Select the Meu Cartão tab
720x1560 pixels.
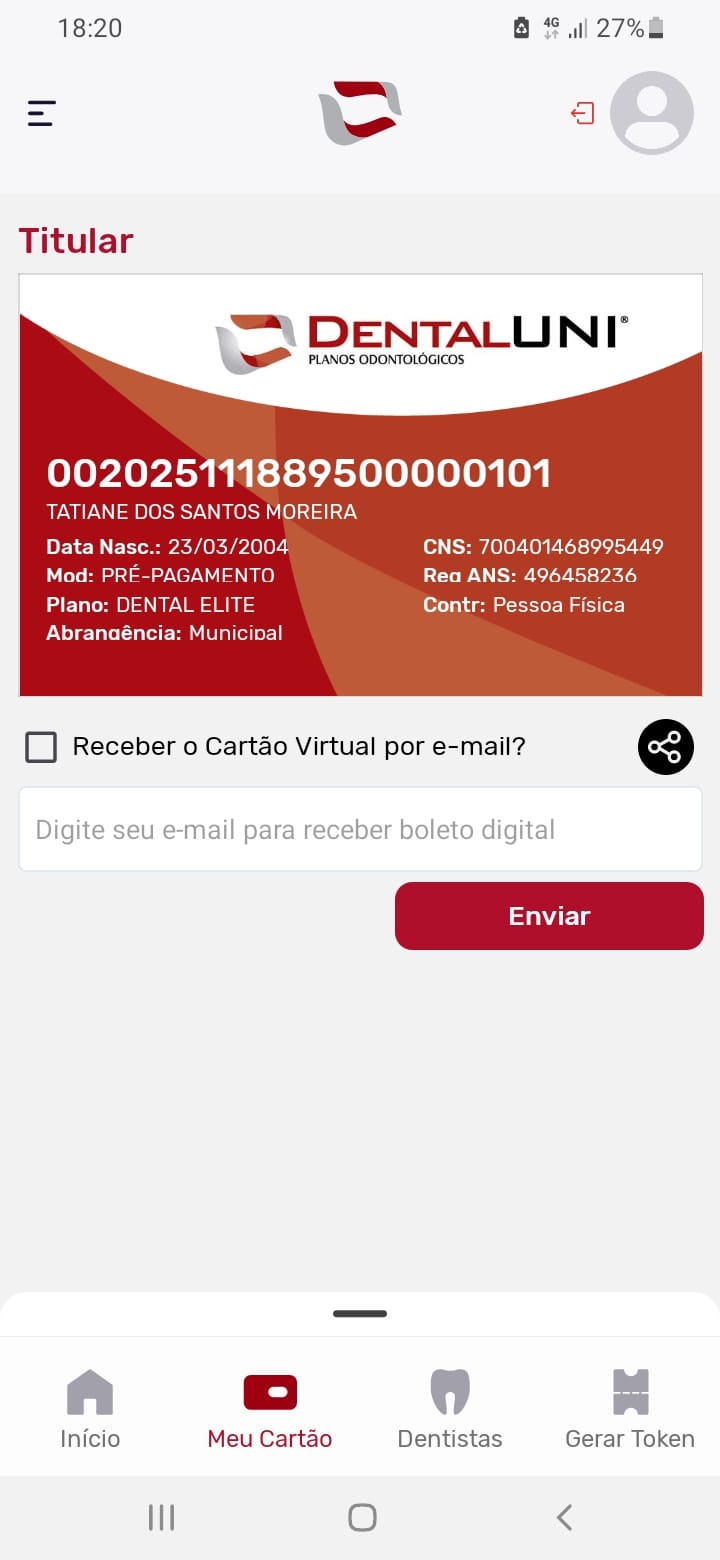(270, 1410)
